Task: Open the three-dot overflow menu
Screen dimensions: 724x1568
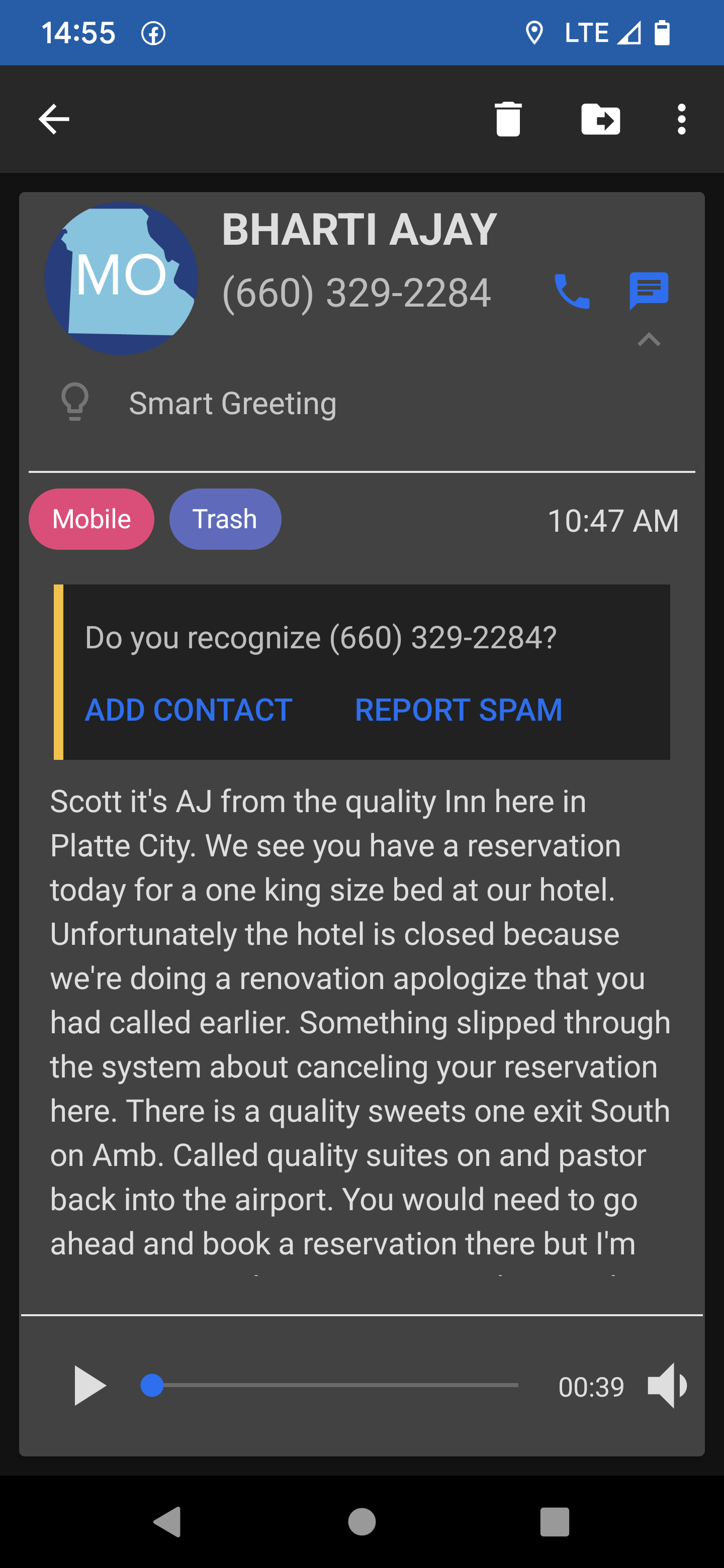Action: (x=681, y=119)
